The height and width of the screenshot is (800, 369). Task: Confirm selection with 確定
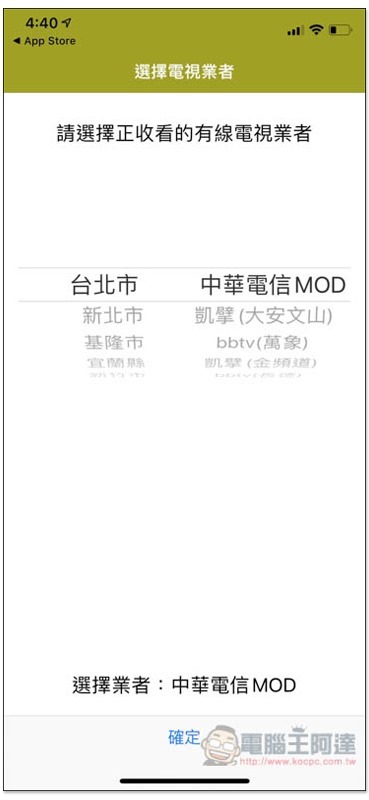click(x=184, y=737)
